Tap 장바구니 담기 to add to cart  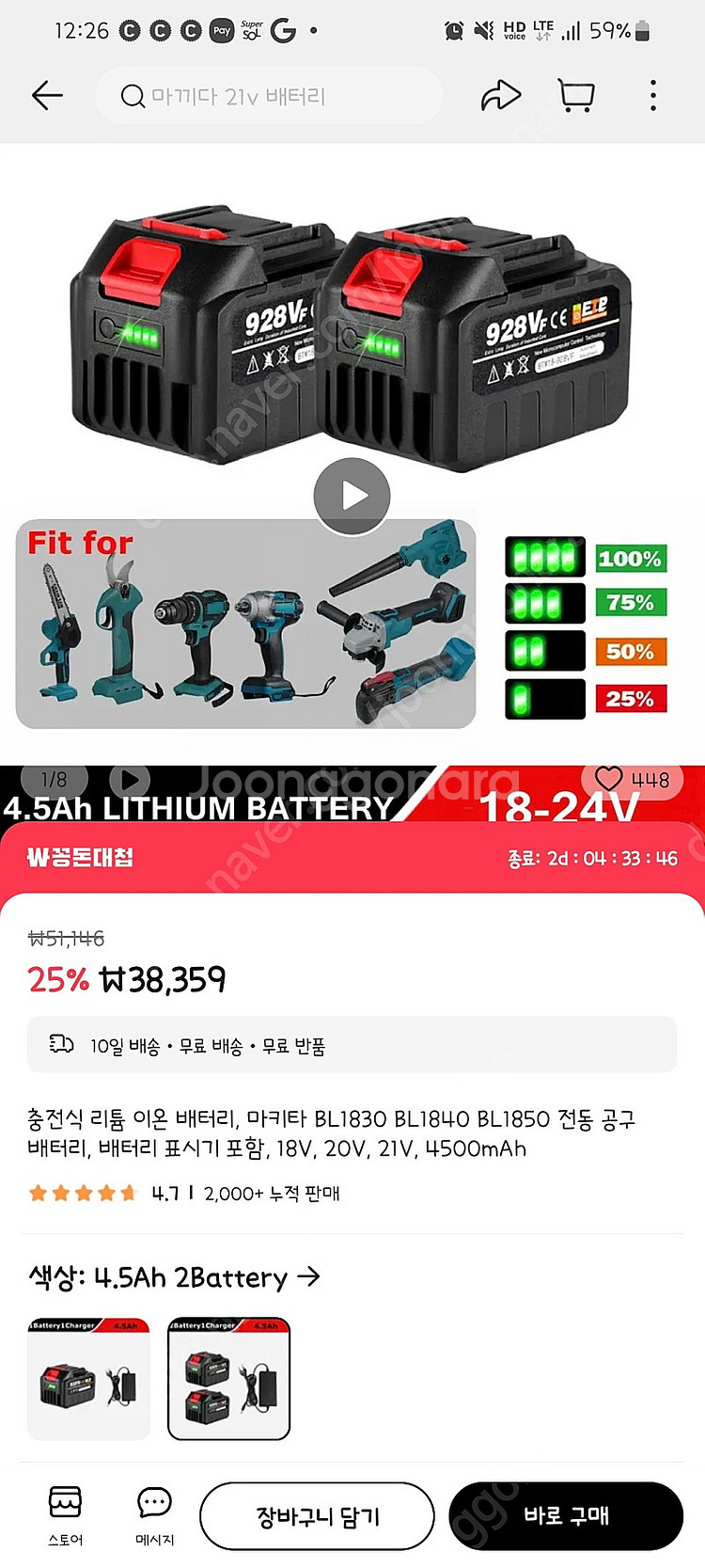pos(317,1515)
